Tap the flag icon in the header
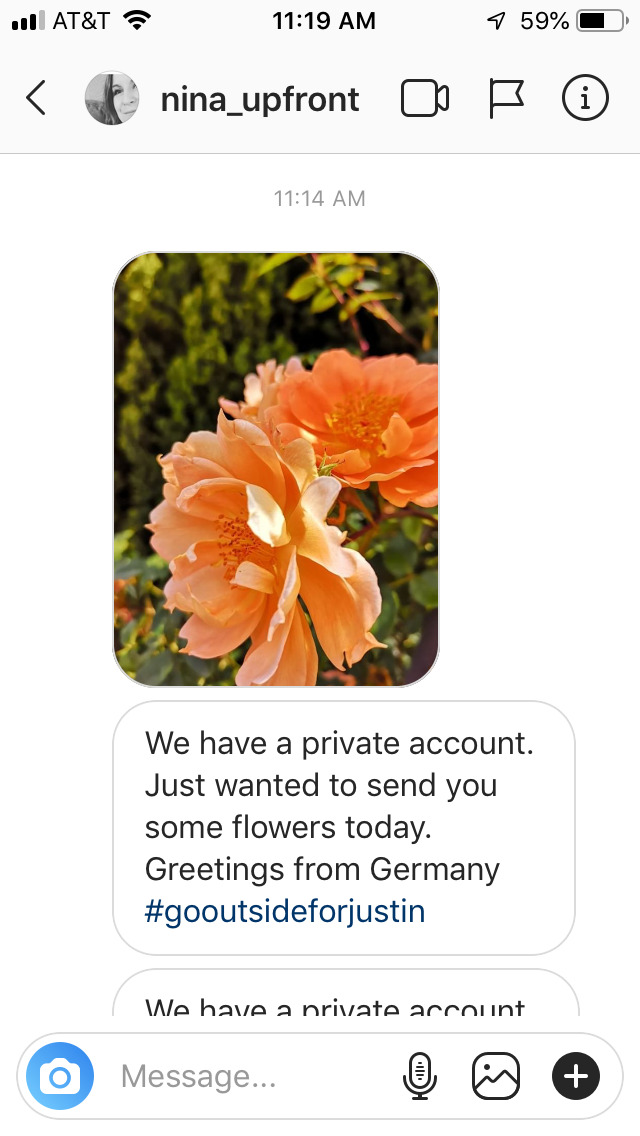Screen dimensions: 640x1136 (x=506, y=99)
